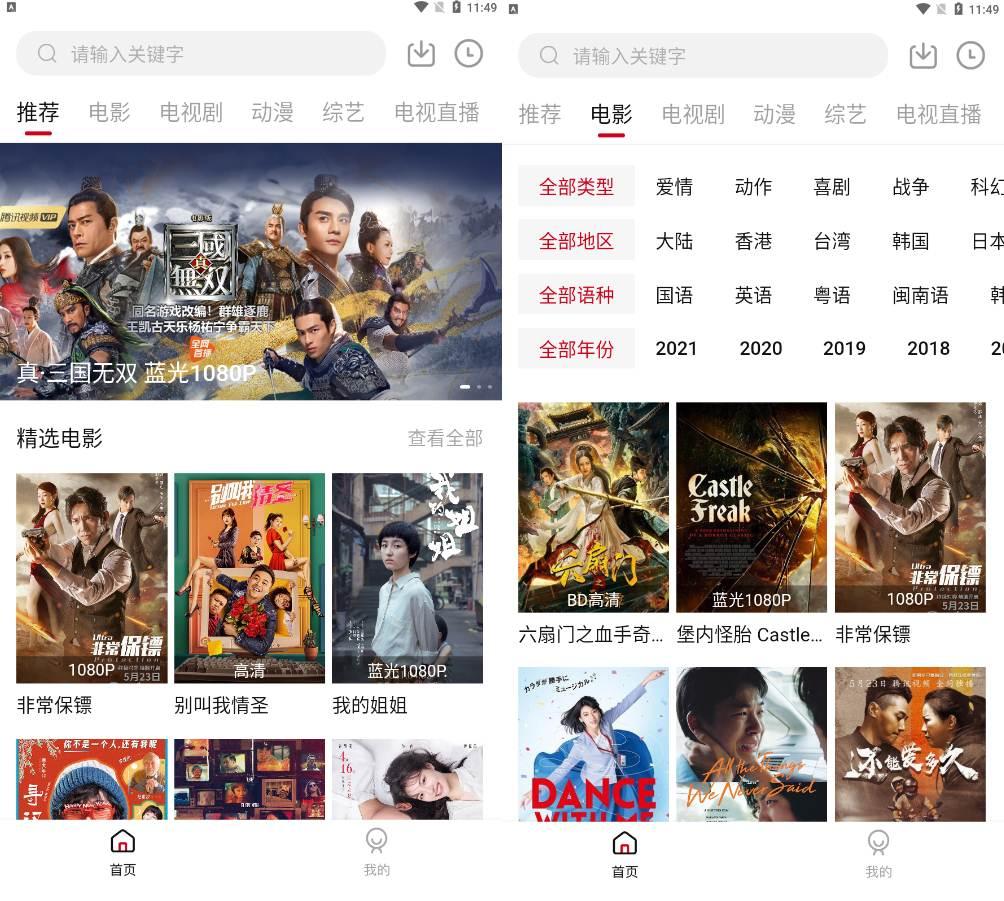Open the Dance With Me poster
Viewport: 1004px width, 901px height.
[x=593, y=743]
